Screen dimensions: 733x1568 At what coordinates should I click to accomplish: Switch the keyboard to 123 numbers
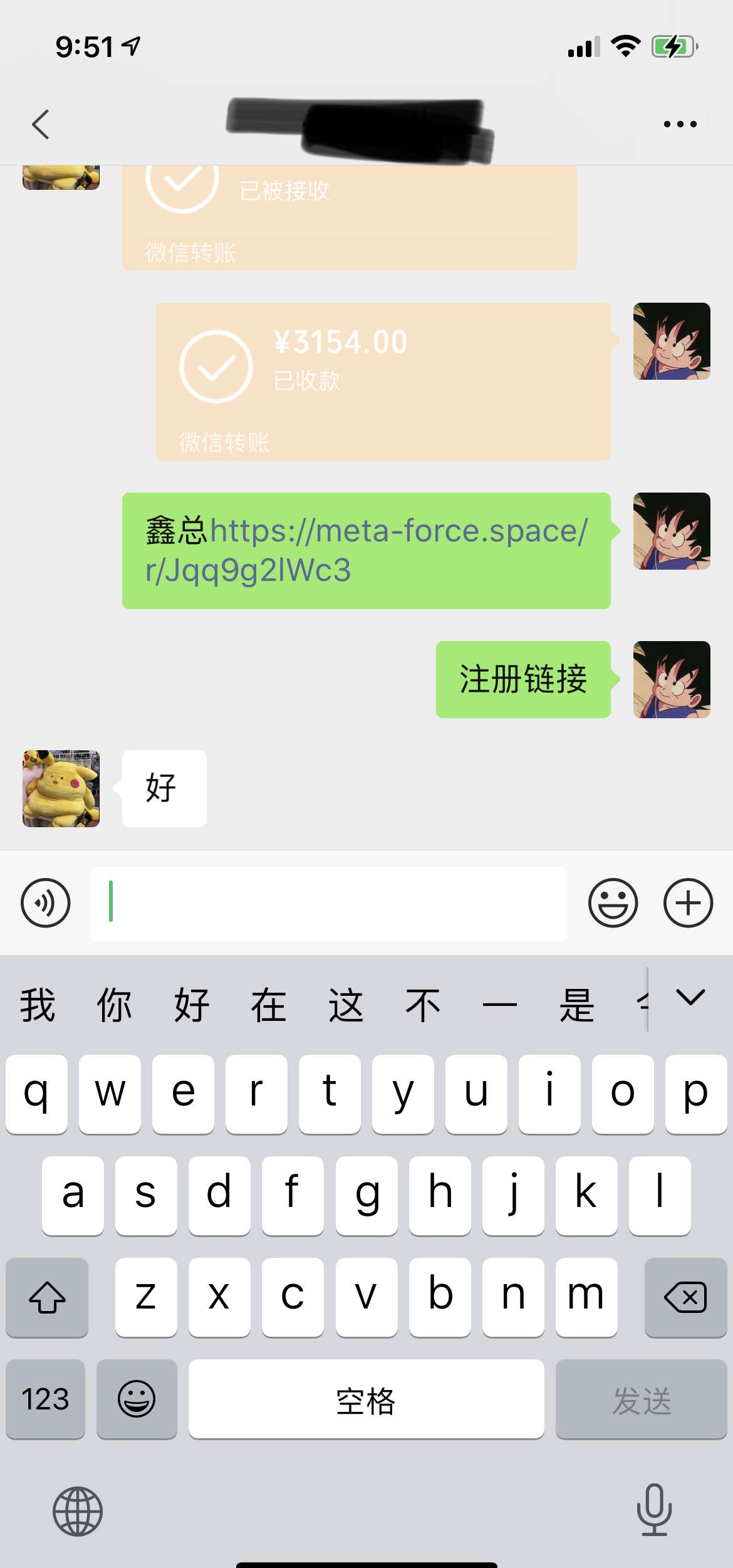pyautogui.click(x=45, y=1399)
